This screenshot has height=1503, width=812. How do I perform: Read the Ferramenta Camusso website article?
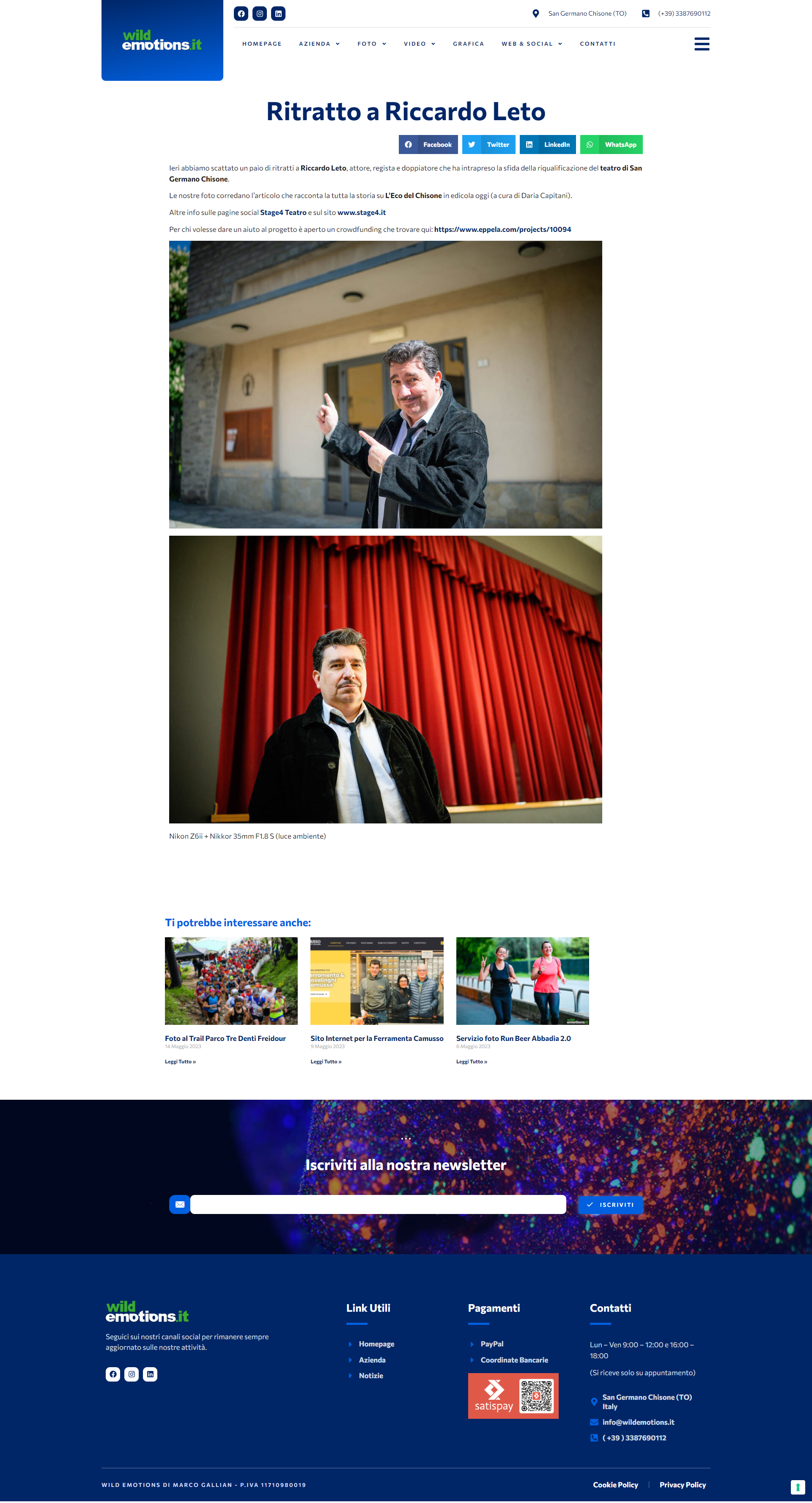coord(377,1038)
